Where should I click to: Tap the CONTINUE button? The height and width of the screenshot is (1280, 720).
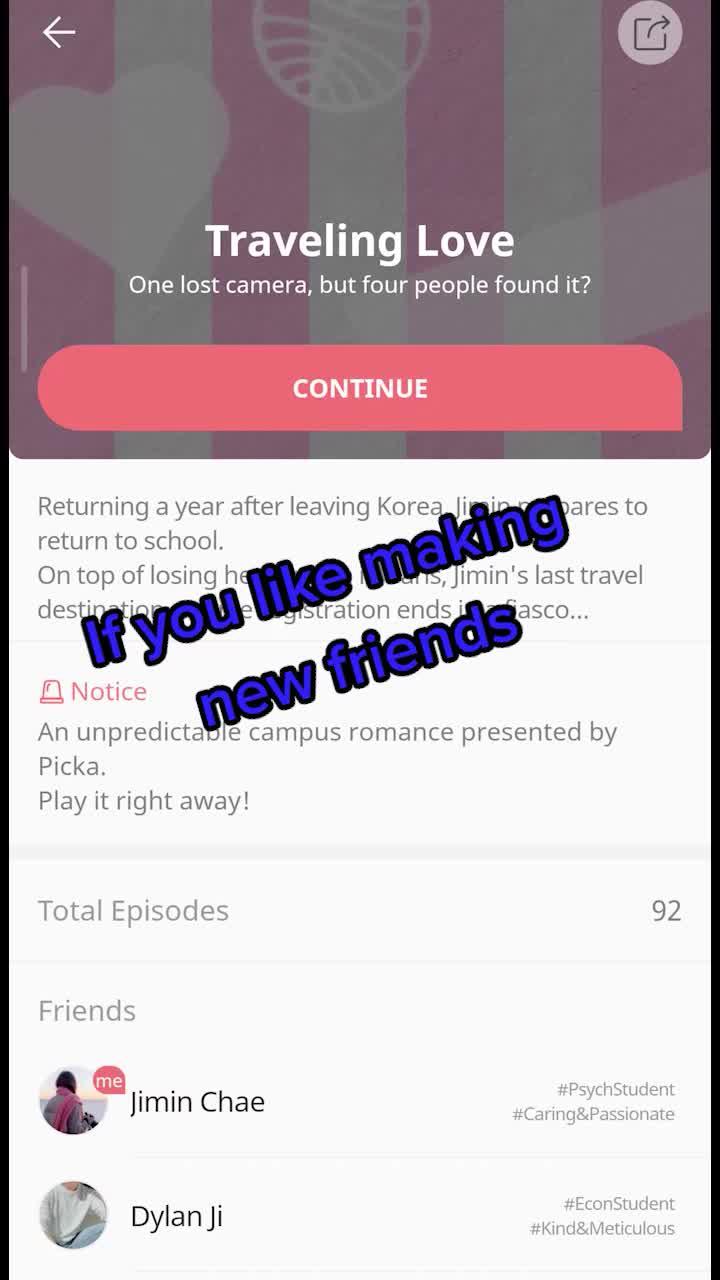click(x=360, y=388)
